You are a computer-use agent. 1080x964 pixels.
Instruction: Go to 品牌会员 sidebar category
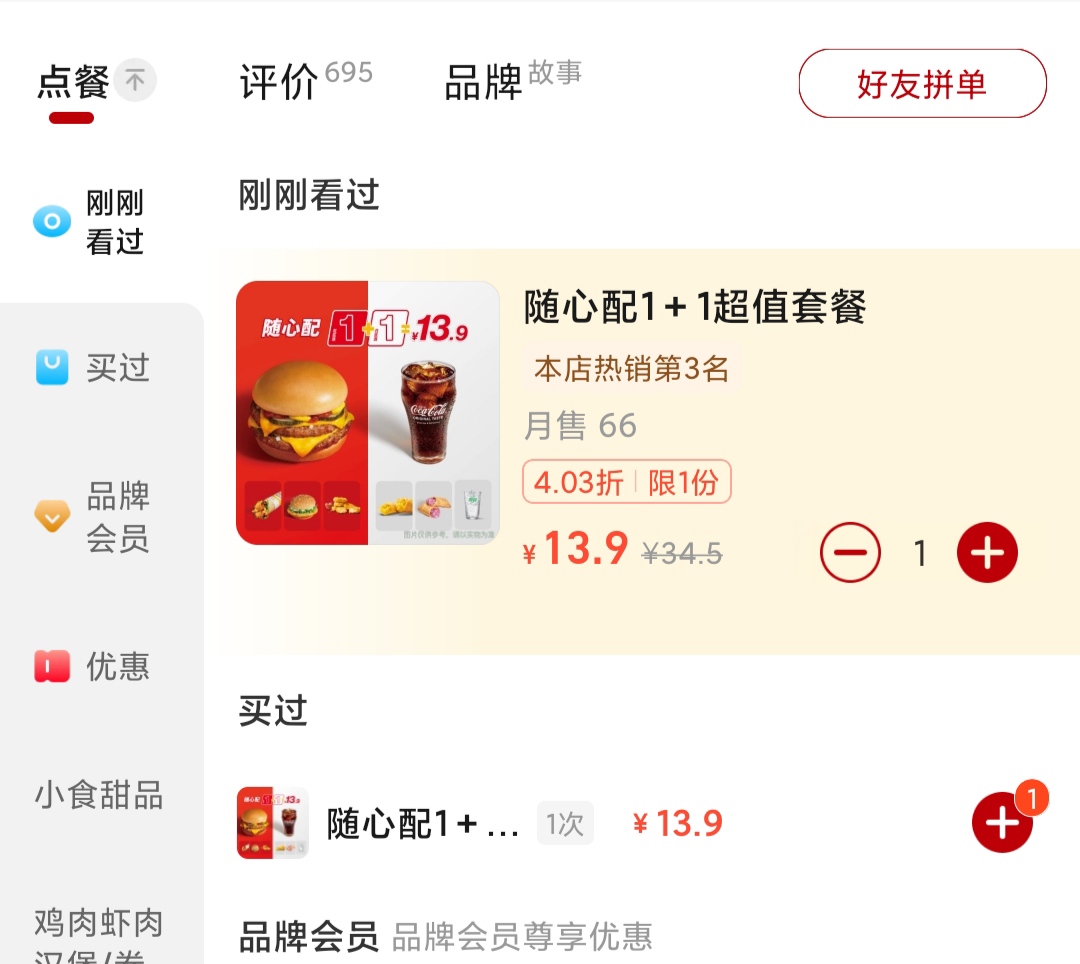pos(98,517)
